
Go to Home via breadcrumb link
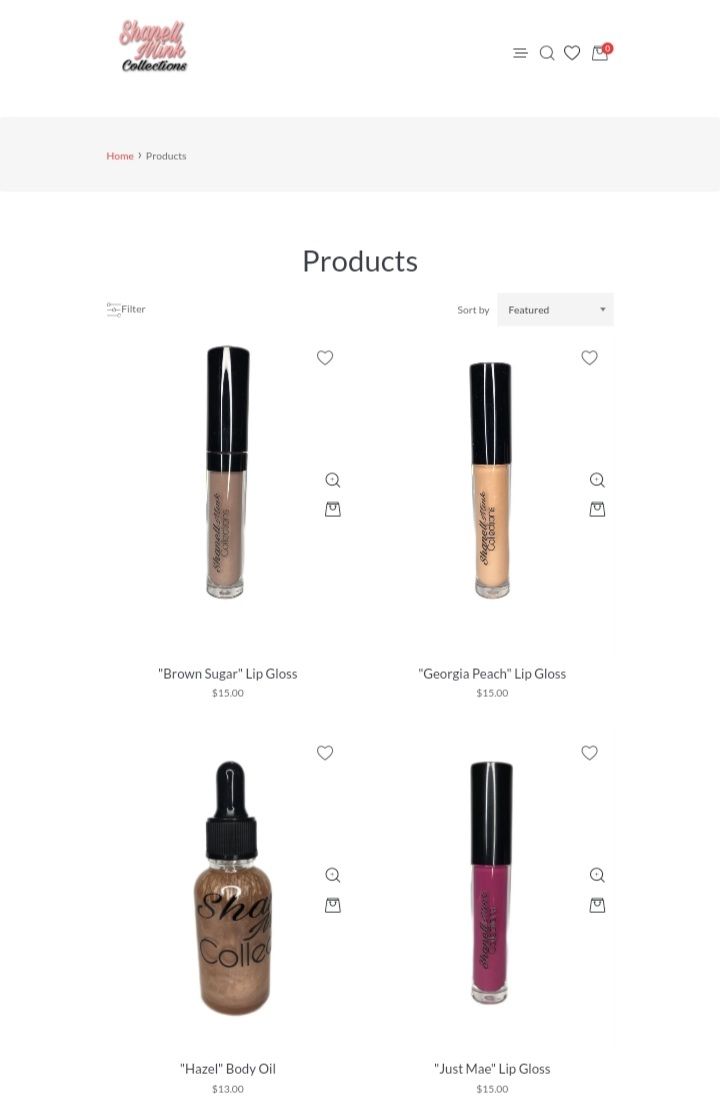pyautogui.click(x=120, y=156)
